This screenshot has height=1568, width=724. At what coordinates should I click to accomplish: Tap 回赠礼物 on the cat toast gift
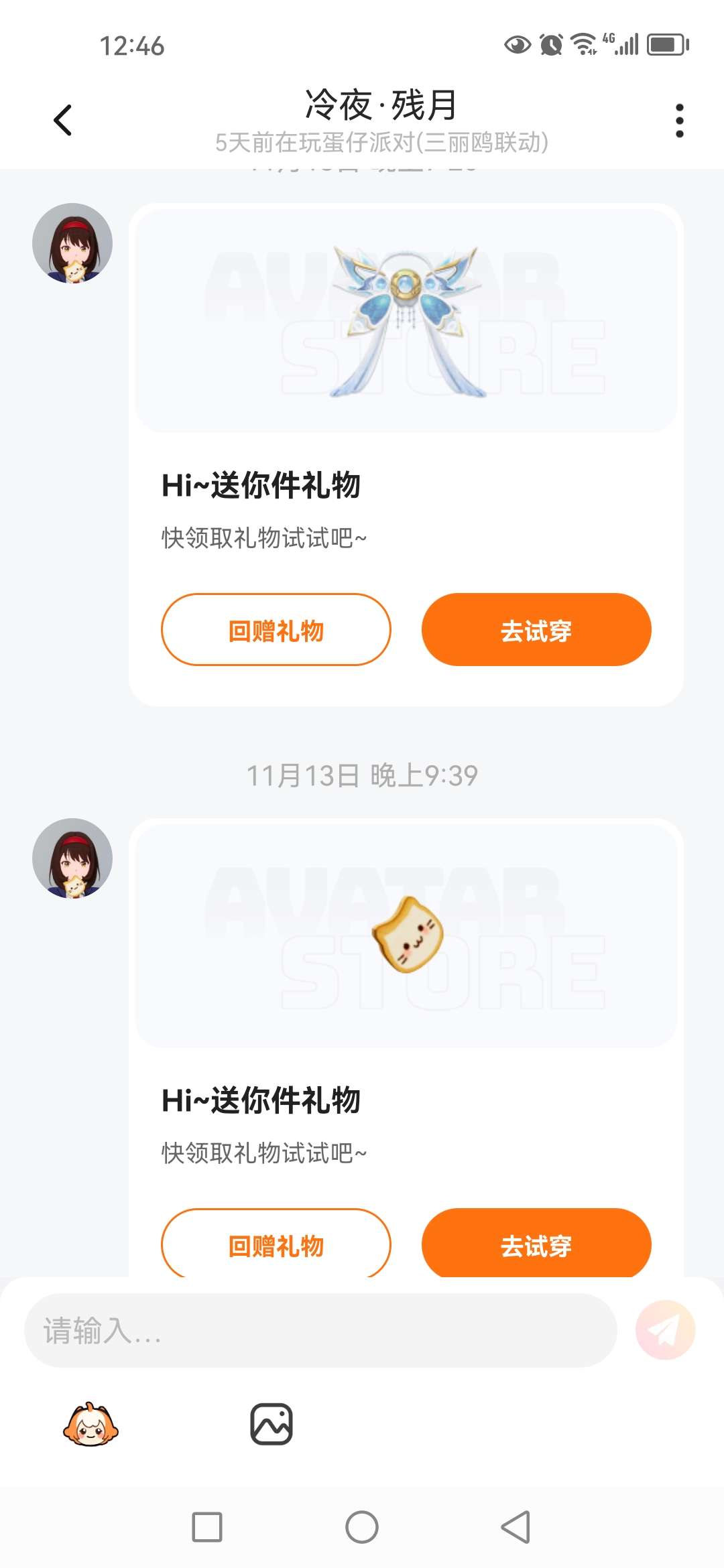[x=276, y=1244]
